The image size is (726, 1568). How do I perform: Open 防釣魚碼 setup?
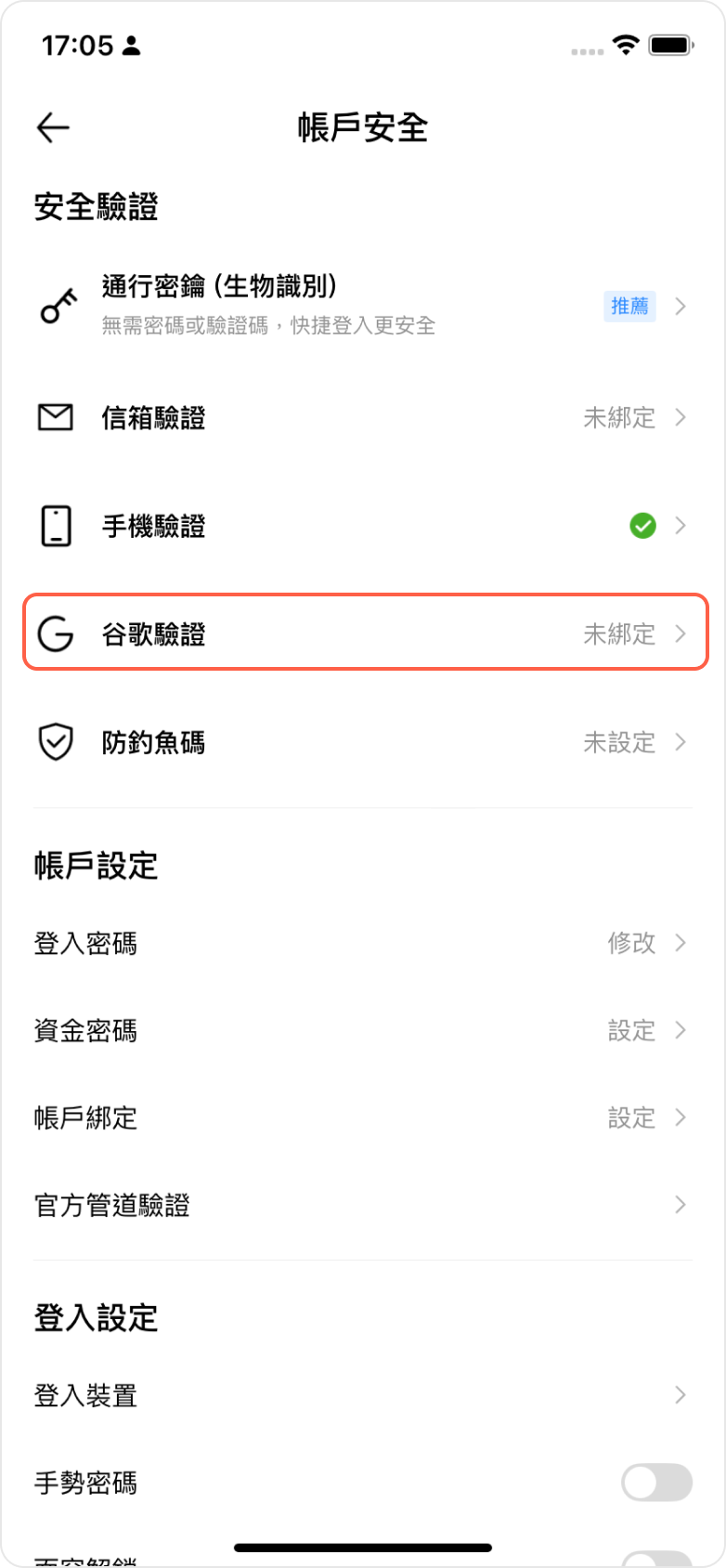362,742
